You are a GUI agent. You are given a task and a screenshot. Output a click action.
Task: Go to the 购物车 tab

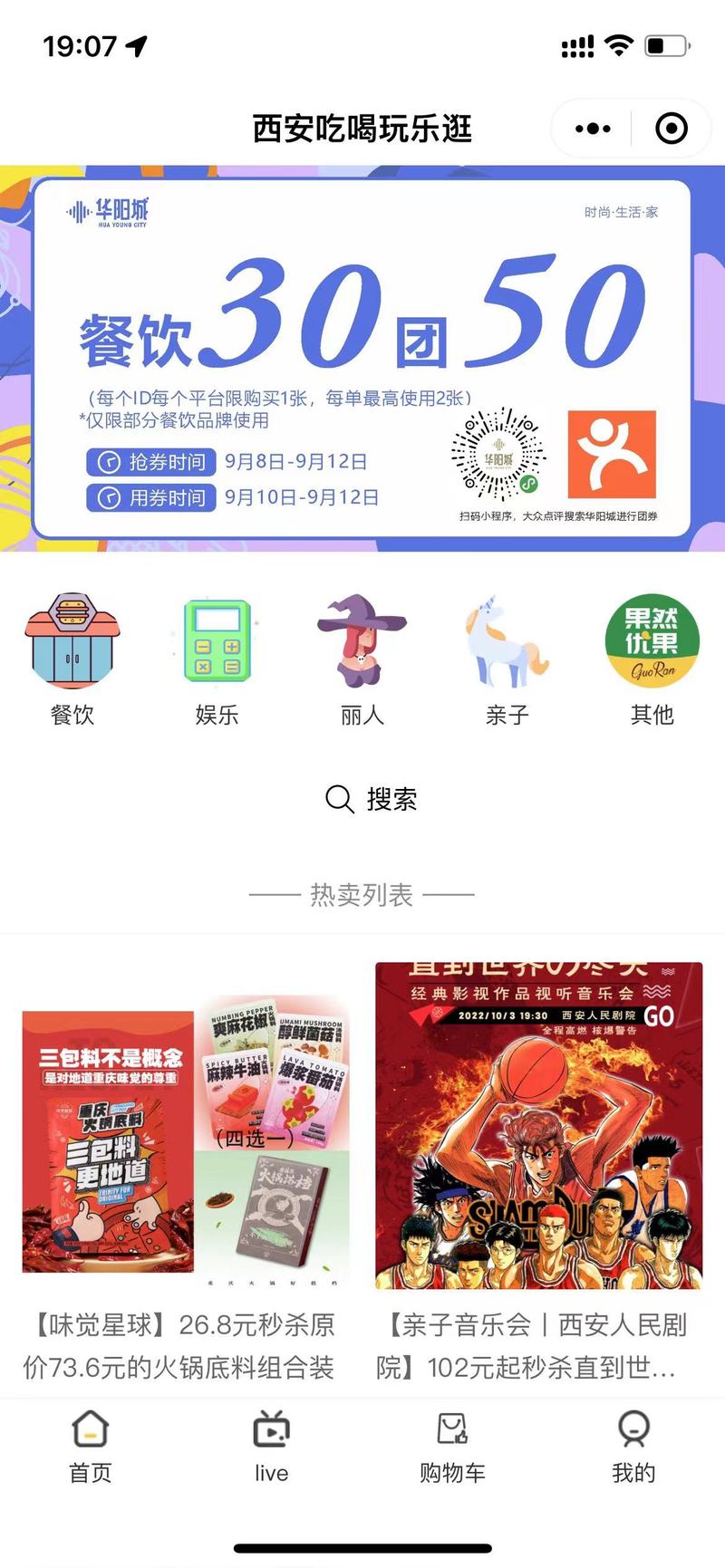(452, 1447)
